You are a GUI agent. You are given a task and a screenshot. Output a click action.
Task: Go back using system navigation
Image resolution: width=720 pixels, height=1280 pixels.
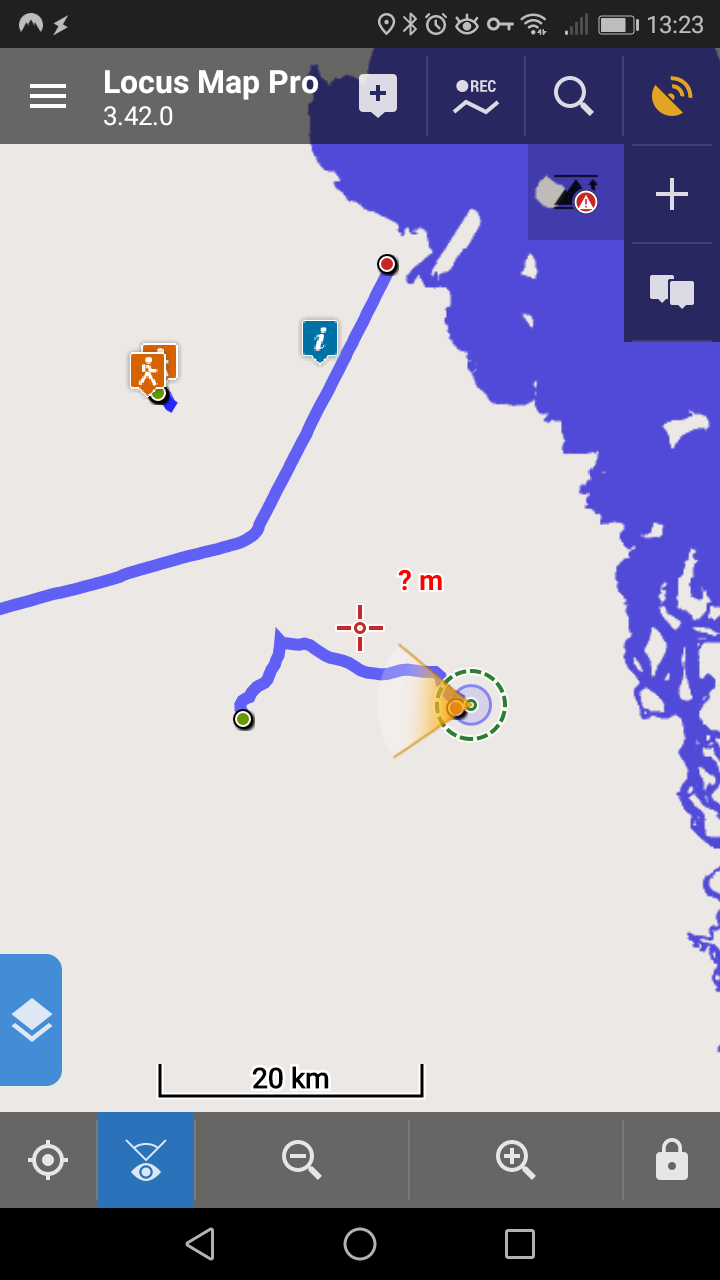coord(200,1244)
